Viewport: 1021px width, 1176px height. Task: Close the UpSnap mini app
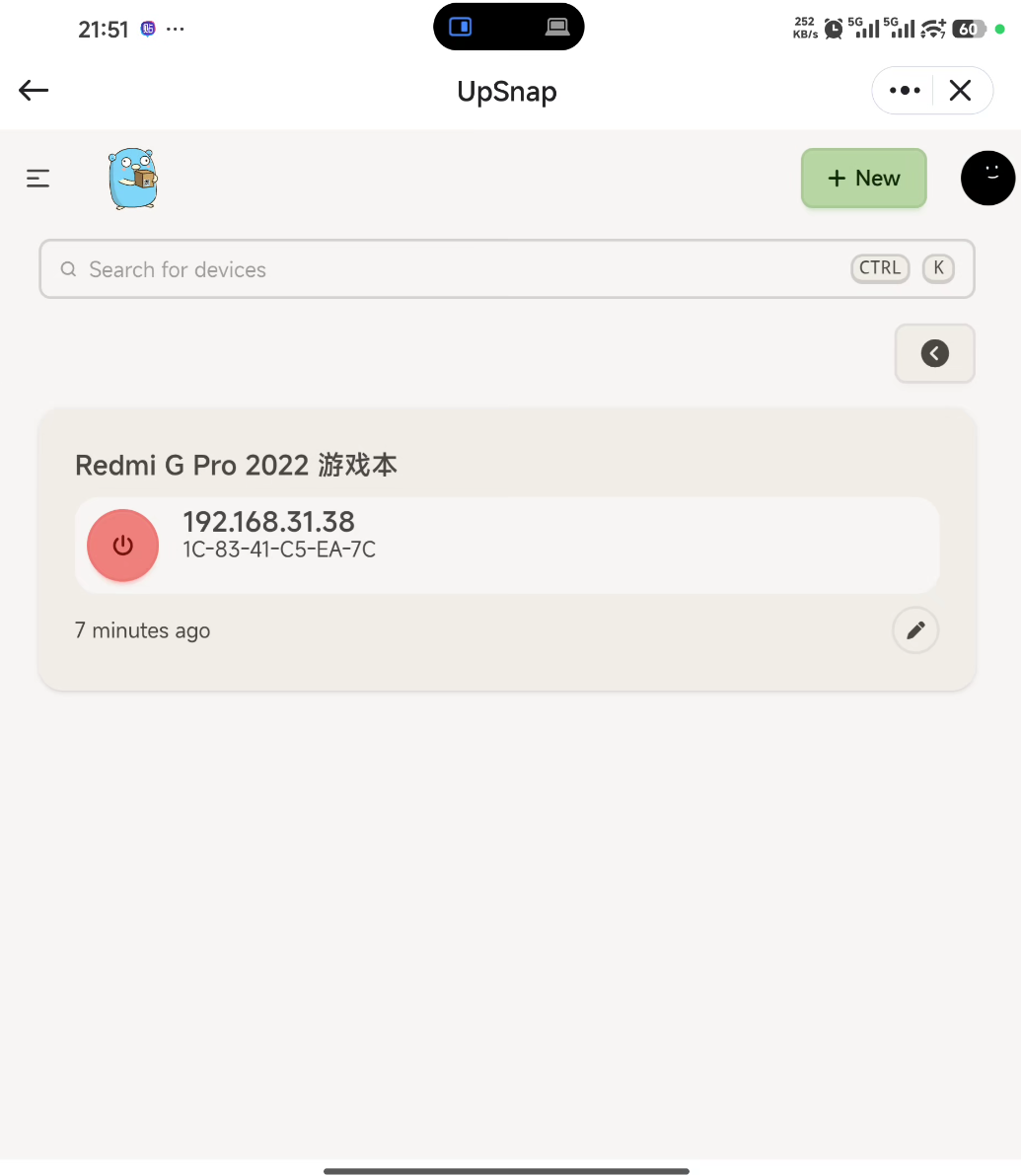(960, 91)
